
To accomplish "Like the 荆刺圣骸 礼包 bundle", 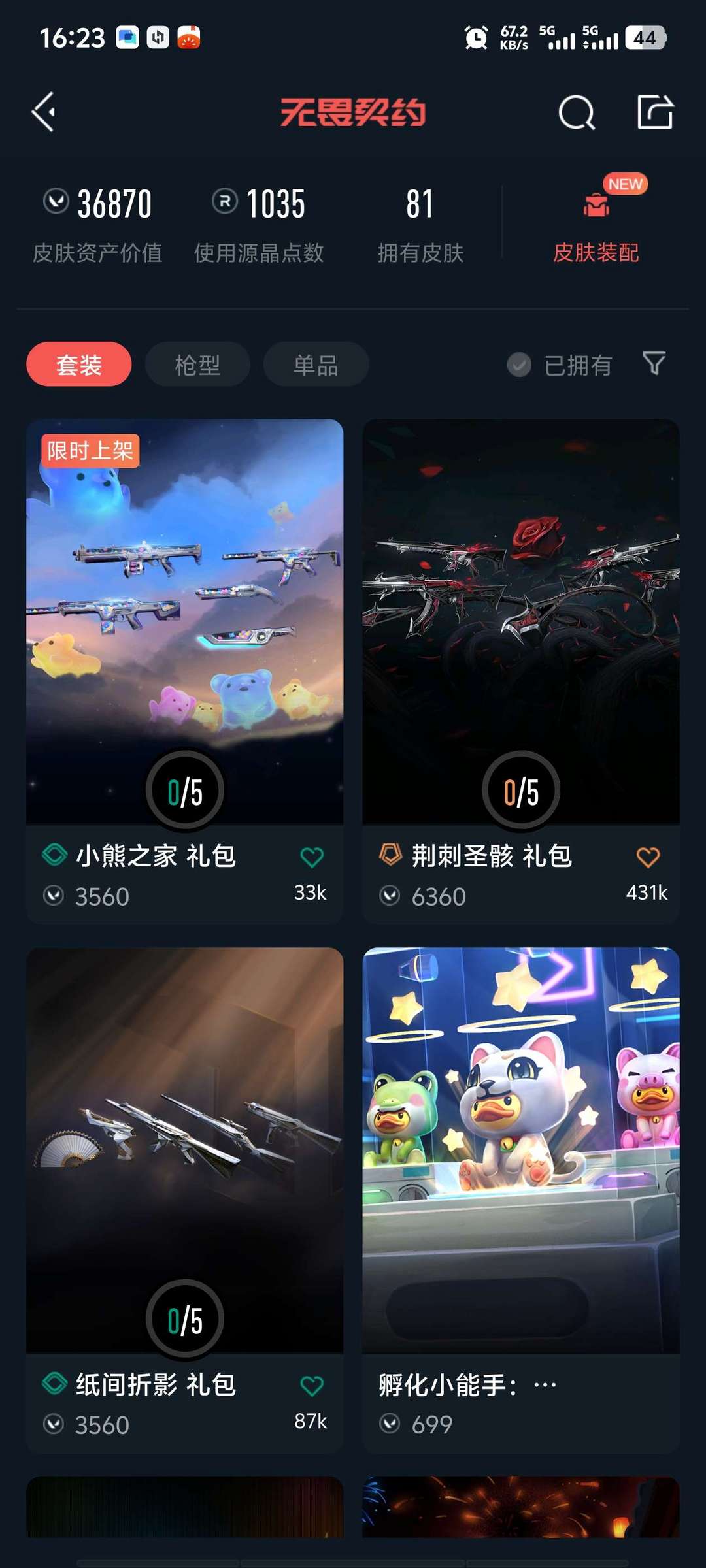I will 648,857.
